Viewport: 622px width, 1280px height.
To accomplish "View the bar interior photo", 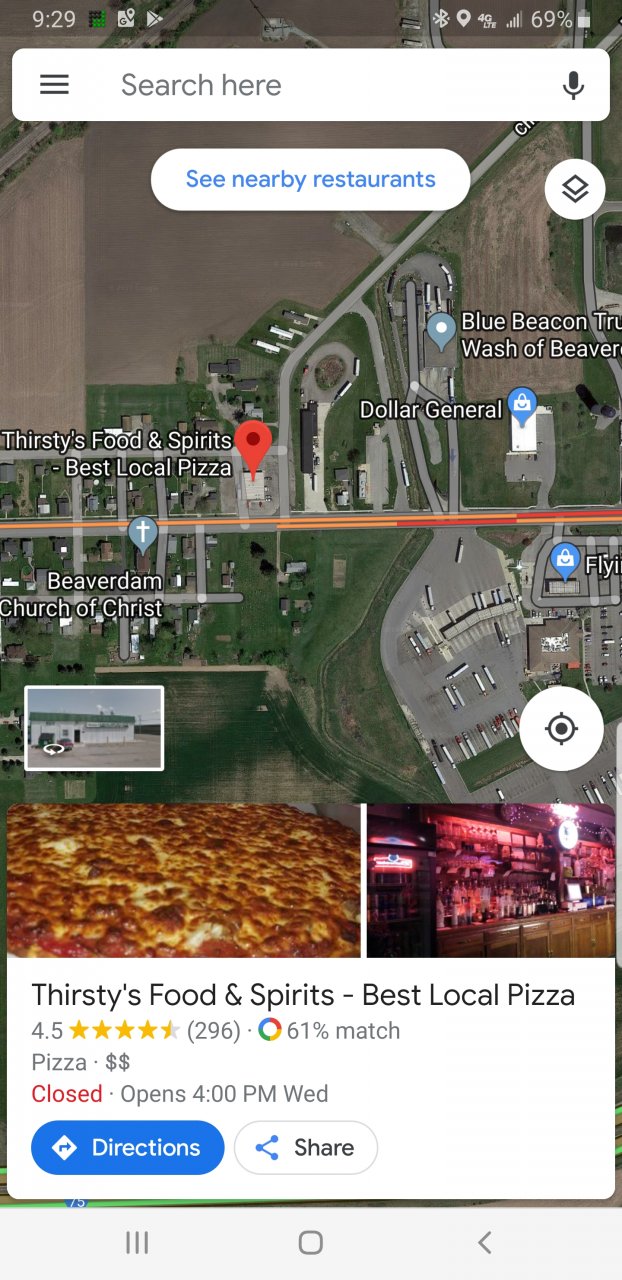I will [x=490, y=881].
